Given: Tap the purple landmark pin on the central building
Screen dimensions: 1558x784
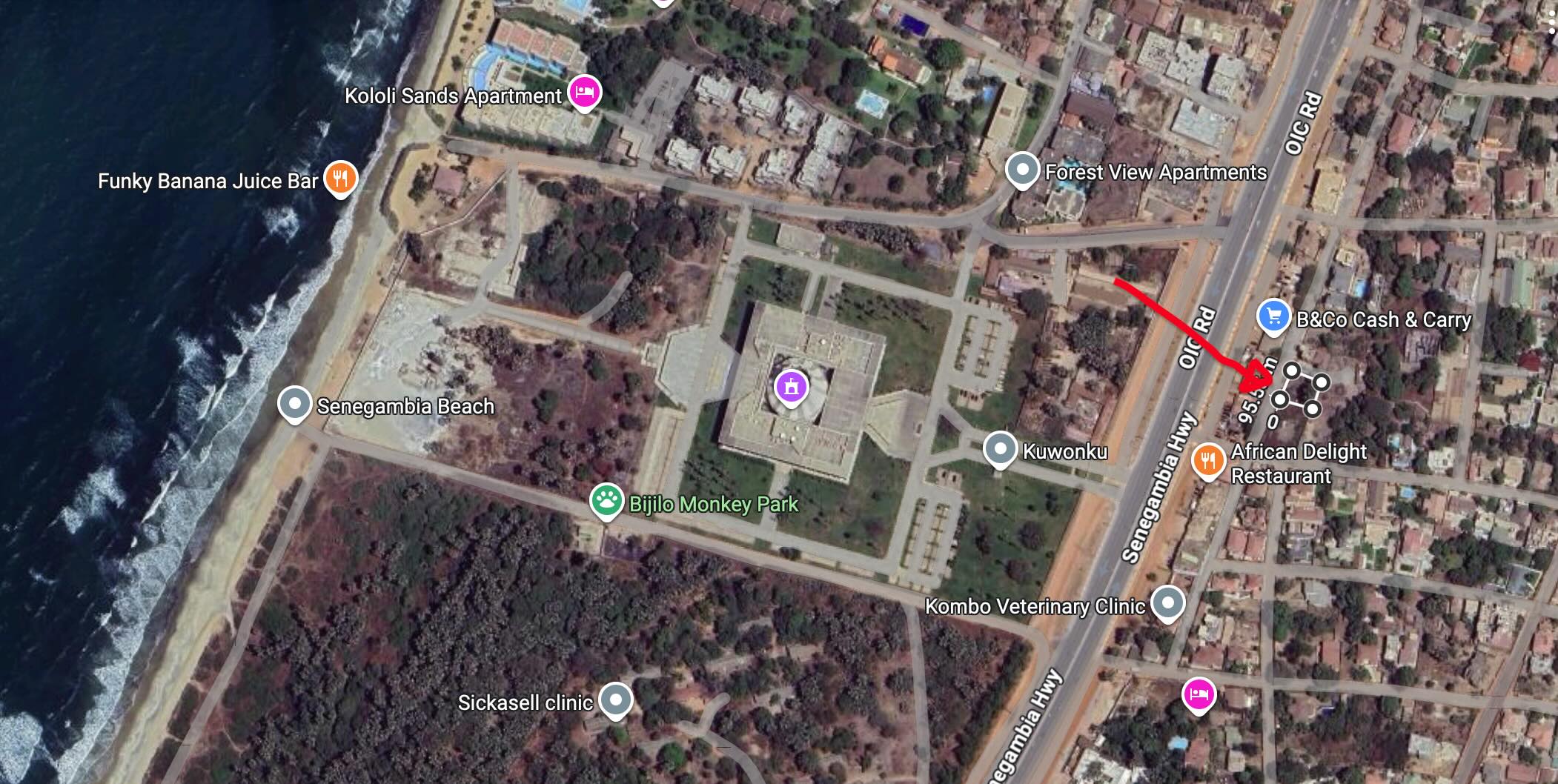Looking at the screenshot, I should pyautogui.click(x=791, y=387).
